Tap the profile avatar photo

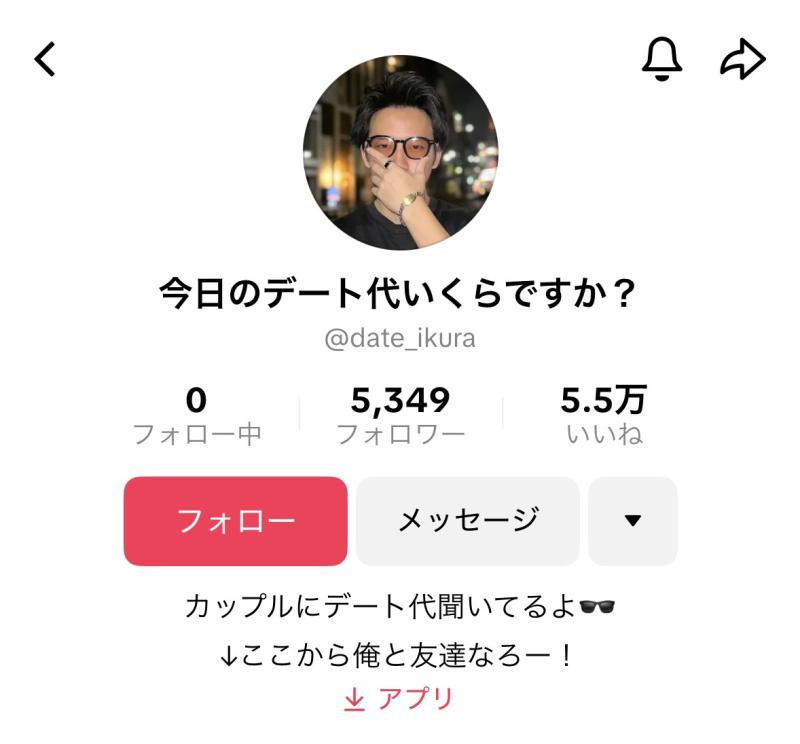pyautogui.click(x=400, y=153)
